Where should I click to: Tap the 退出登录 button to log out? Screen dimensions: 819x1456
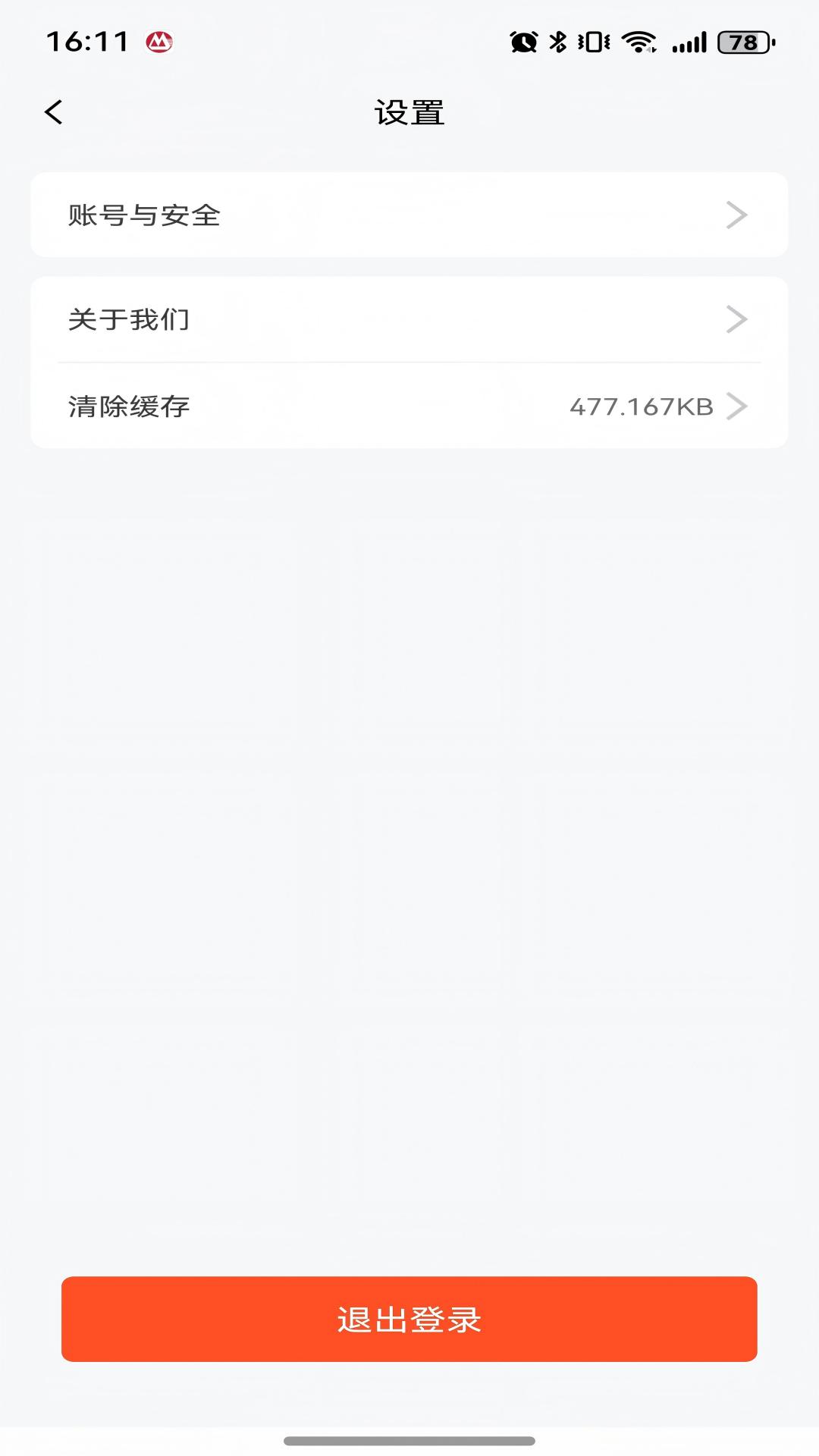point(409,1319)
